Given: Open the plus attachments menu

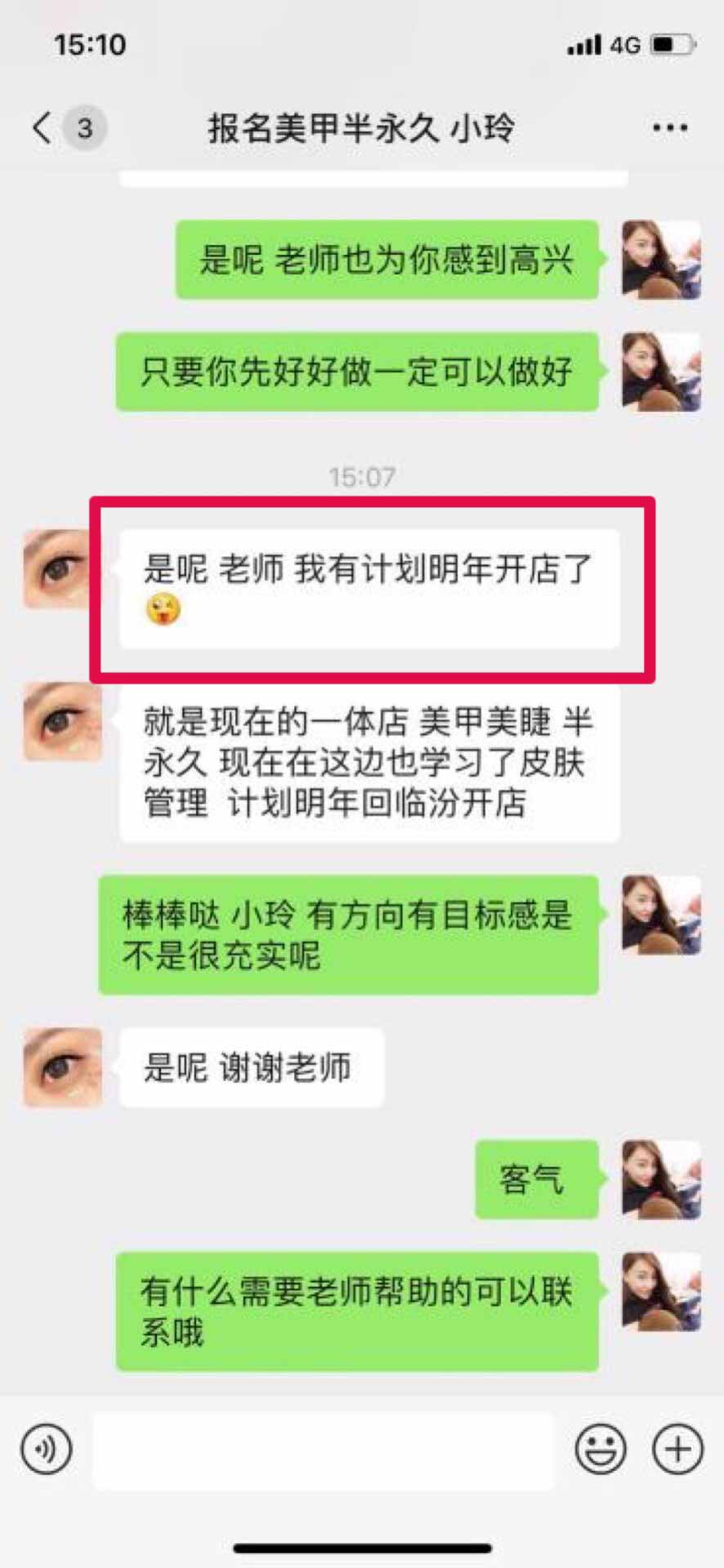Looking at the screenshot, I should [677, 1450].
